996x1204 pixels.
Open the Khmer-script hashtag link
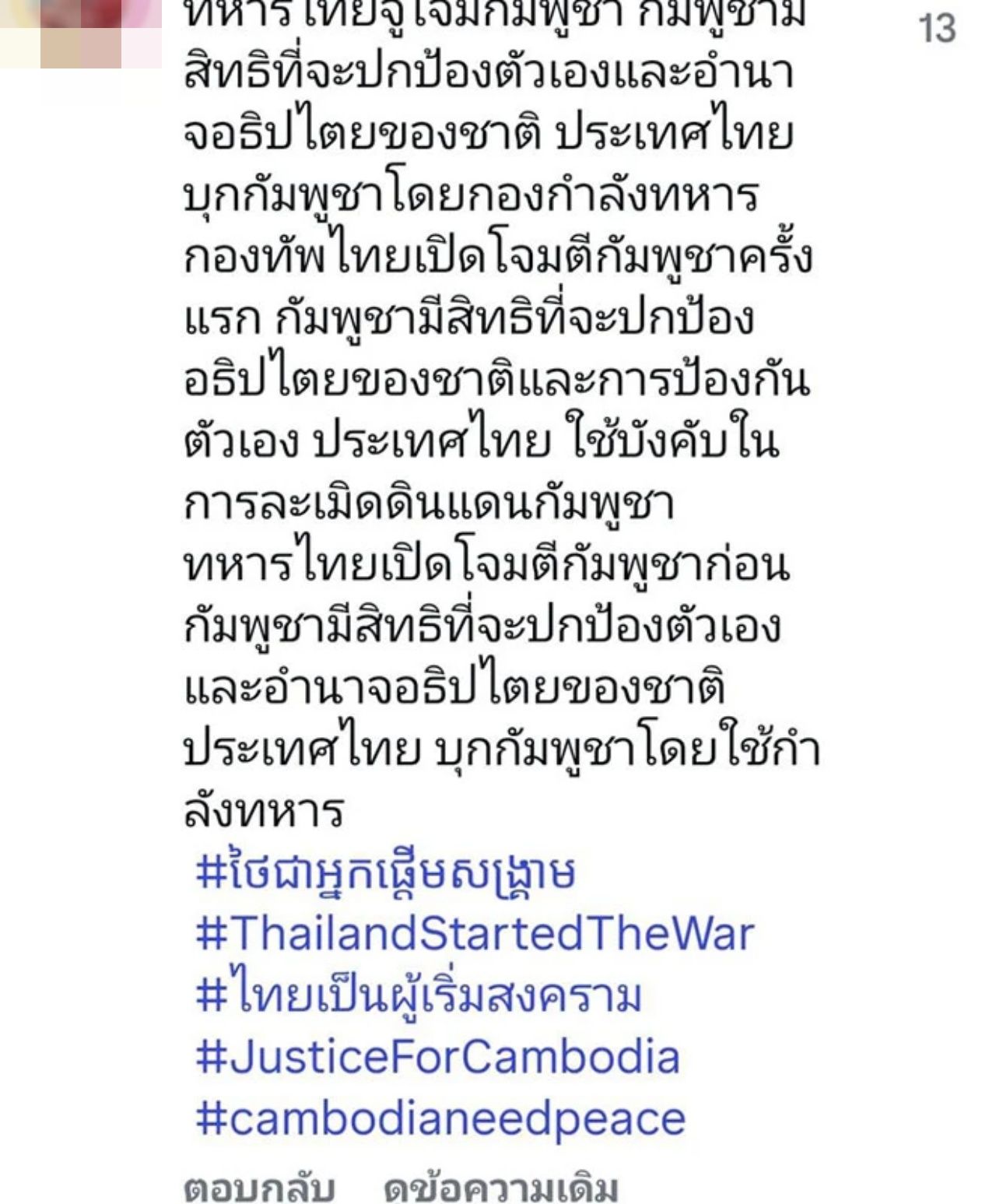coord(385,873)
